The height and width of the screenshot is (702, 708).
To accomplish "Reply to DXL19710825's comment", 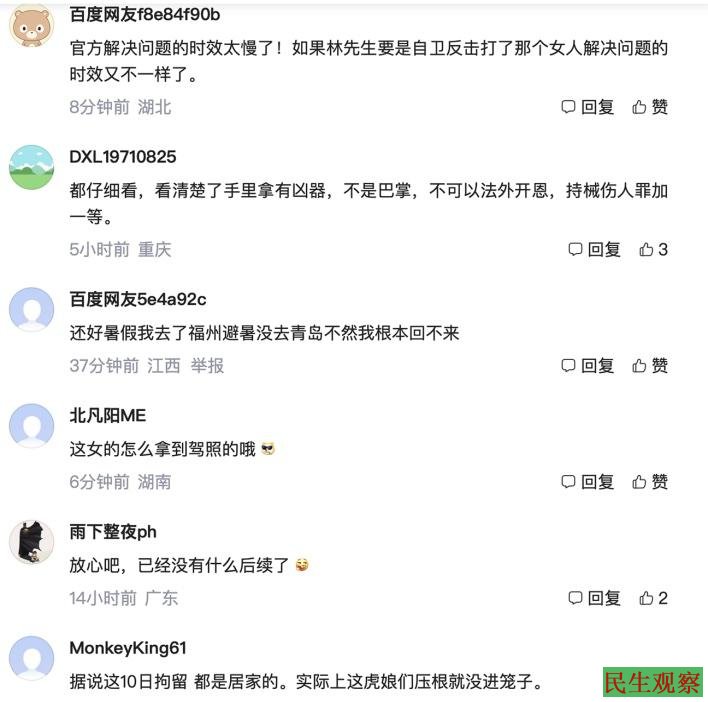I will (595, 249).
